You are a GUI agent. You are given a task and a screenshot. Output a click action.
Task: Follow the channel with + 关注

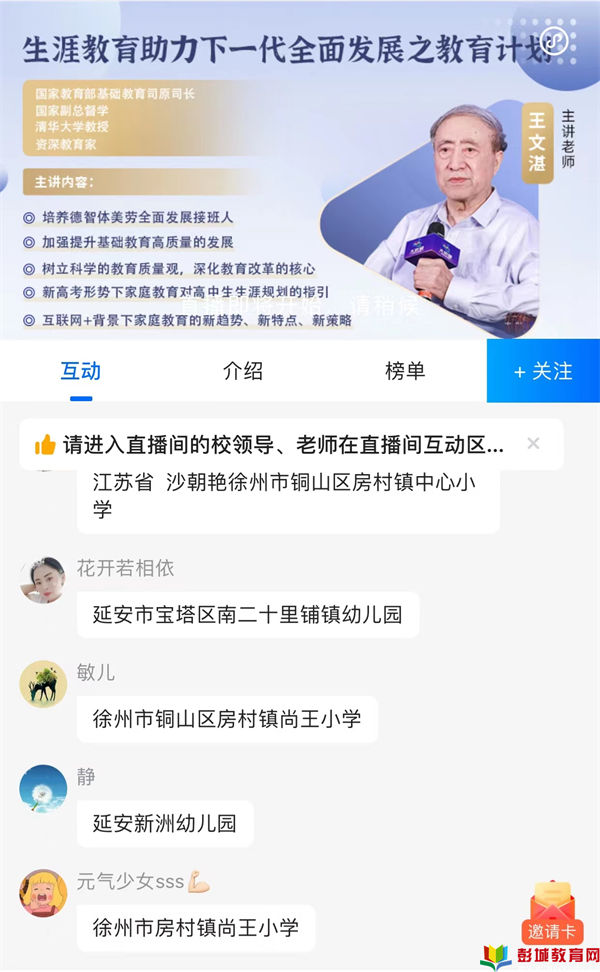click(x=543, y=371)
